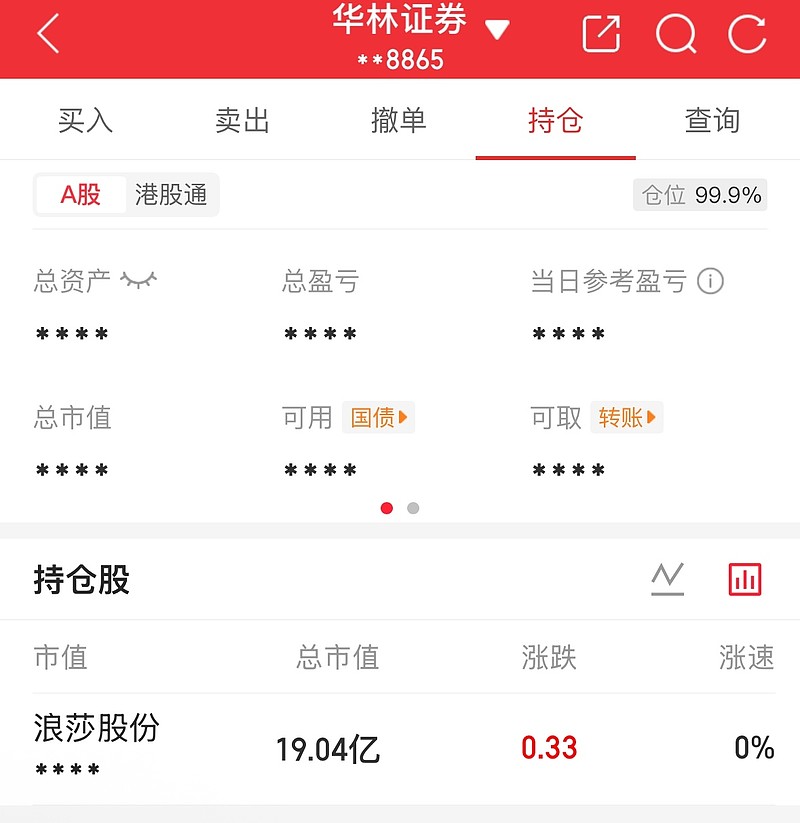Open the 撤单 tab
This screenshot has width=800, height=823.
click(x=399, y=119)
